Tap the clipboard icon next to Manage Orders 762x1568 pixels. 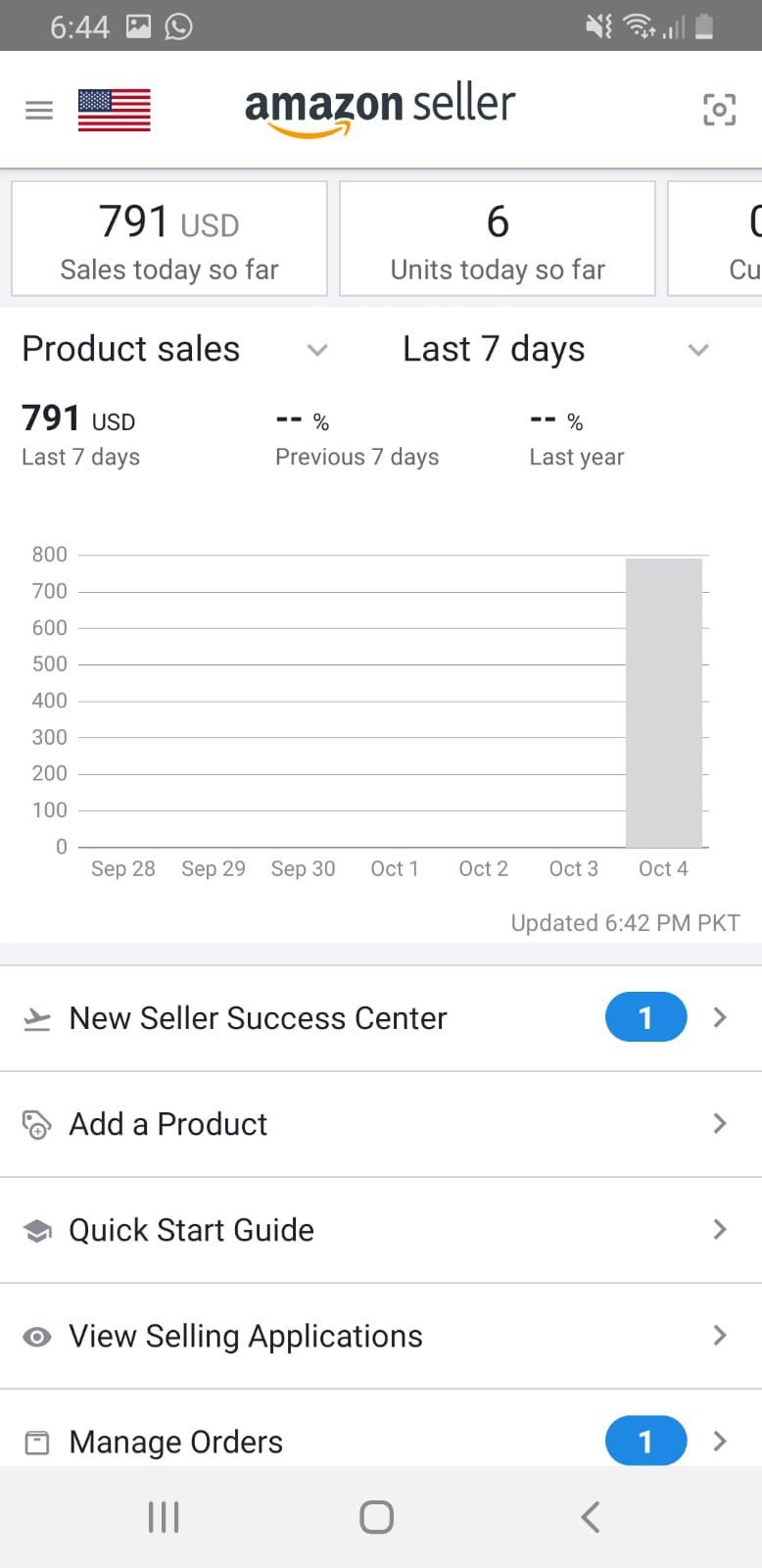pyautogui.click(x=36, y=1441)
